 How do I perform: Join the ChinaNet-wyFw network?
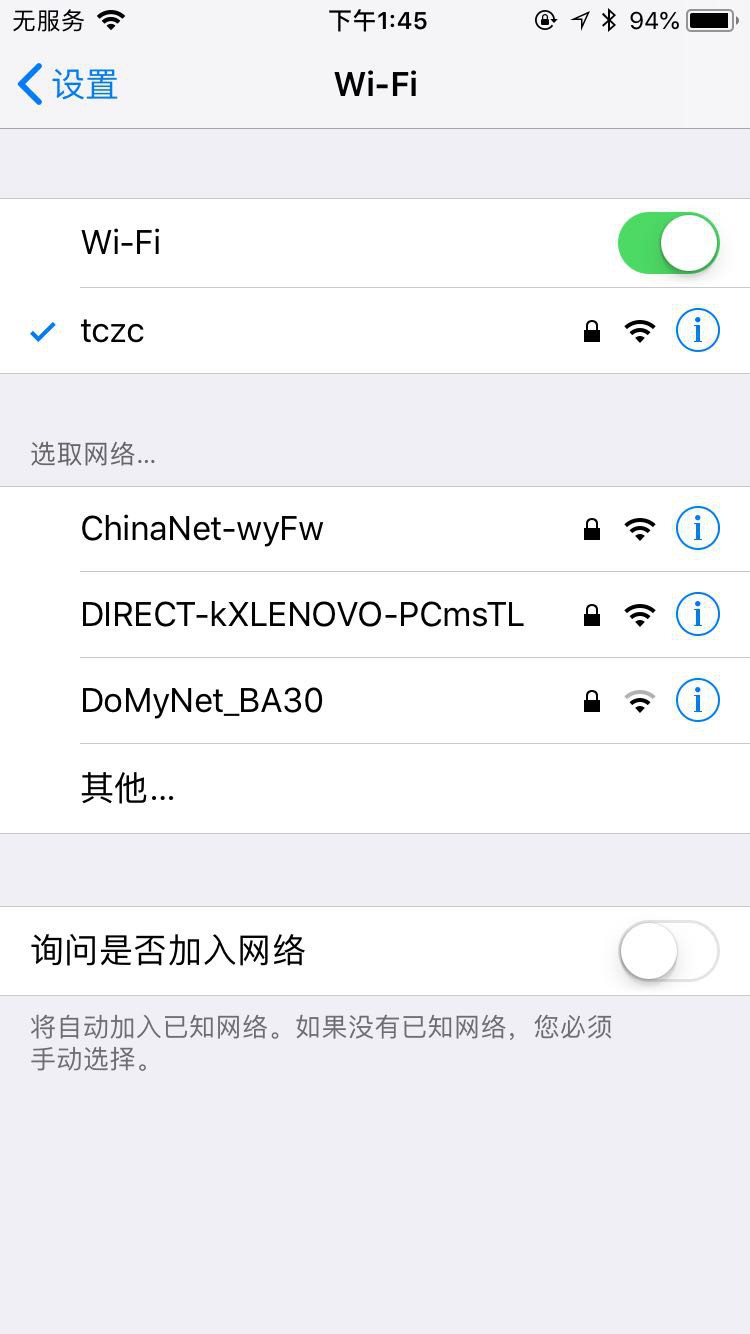coord(300,529)
